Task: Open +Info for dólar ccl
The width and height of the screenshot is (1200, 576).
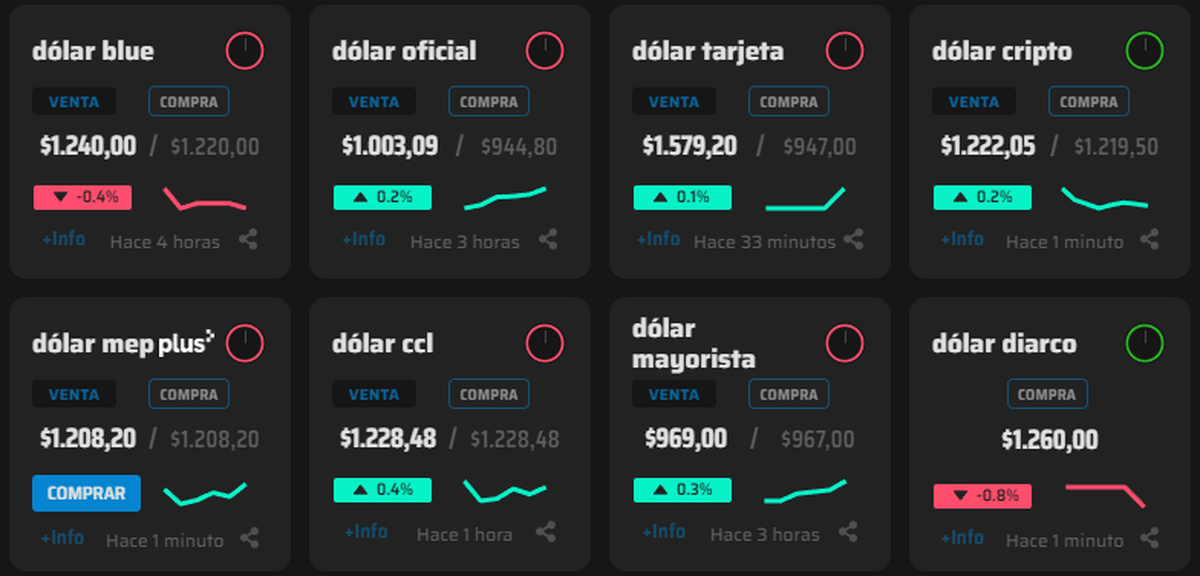Action: pos(365,532)
